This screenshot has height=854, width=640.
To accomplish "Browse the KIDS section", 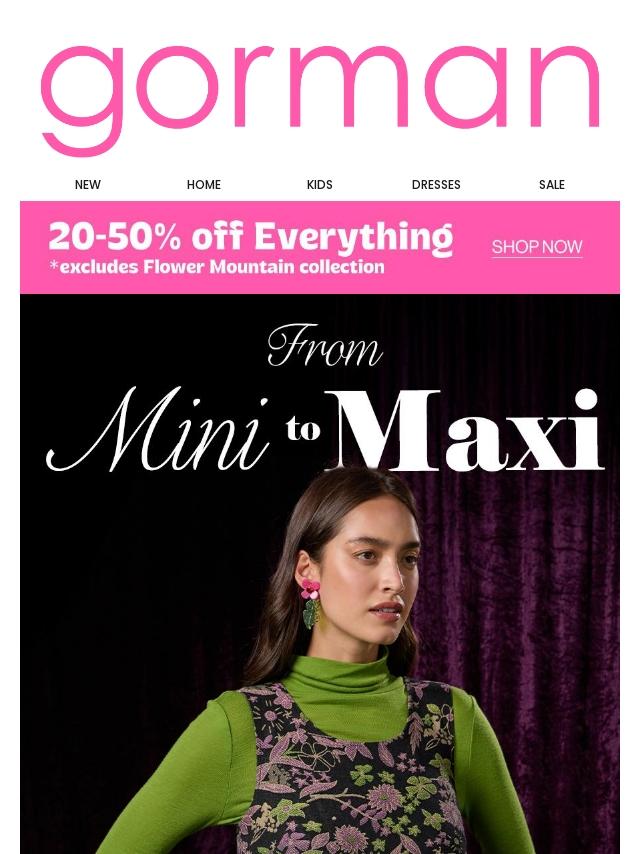I will click(320, 185).
